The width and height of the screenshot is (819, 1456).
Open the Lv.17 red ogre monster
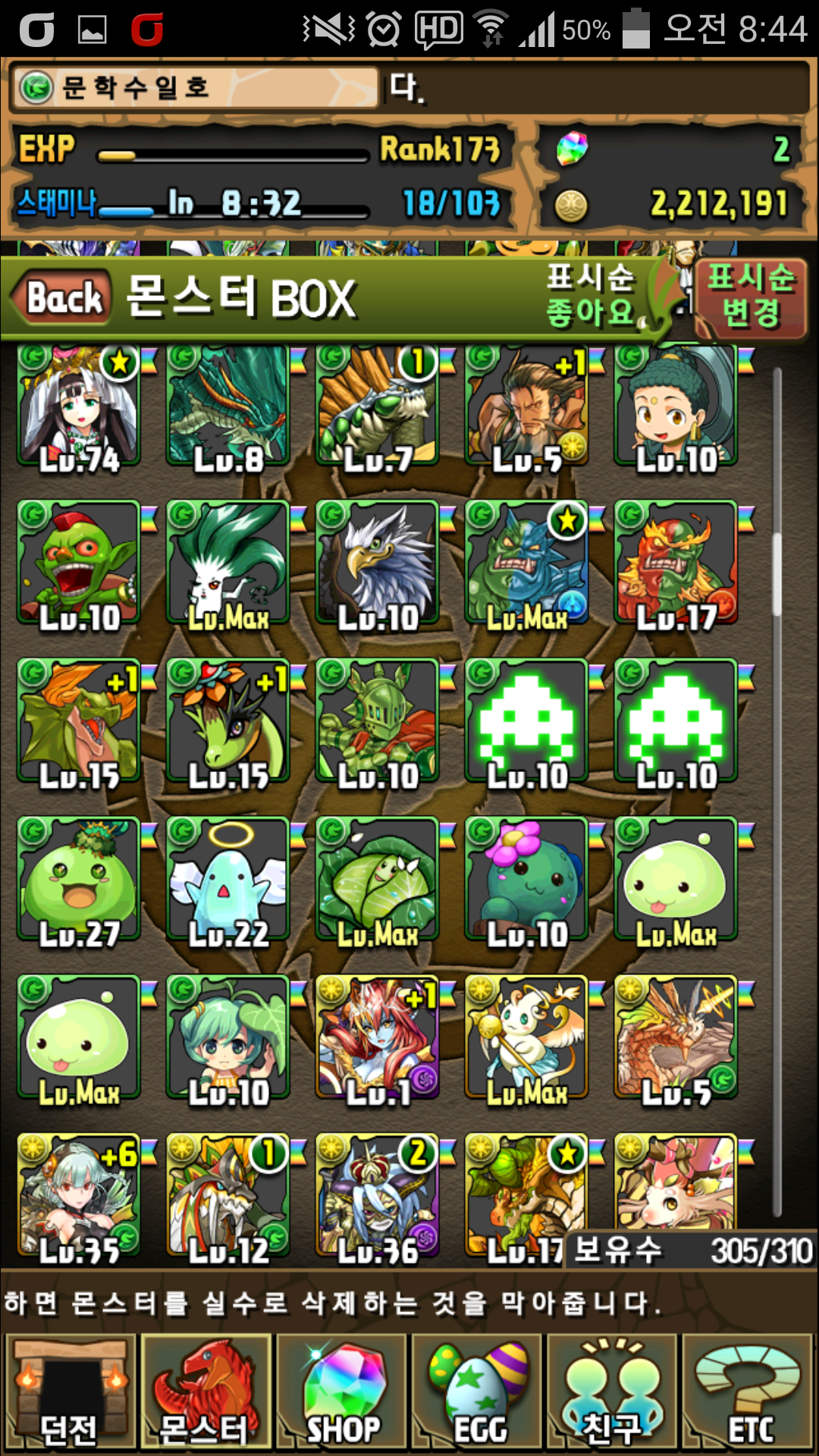[676, 563]
